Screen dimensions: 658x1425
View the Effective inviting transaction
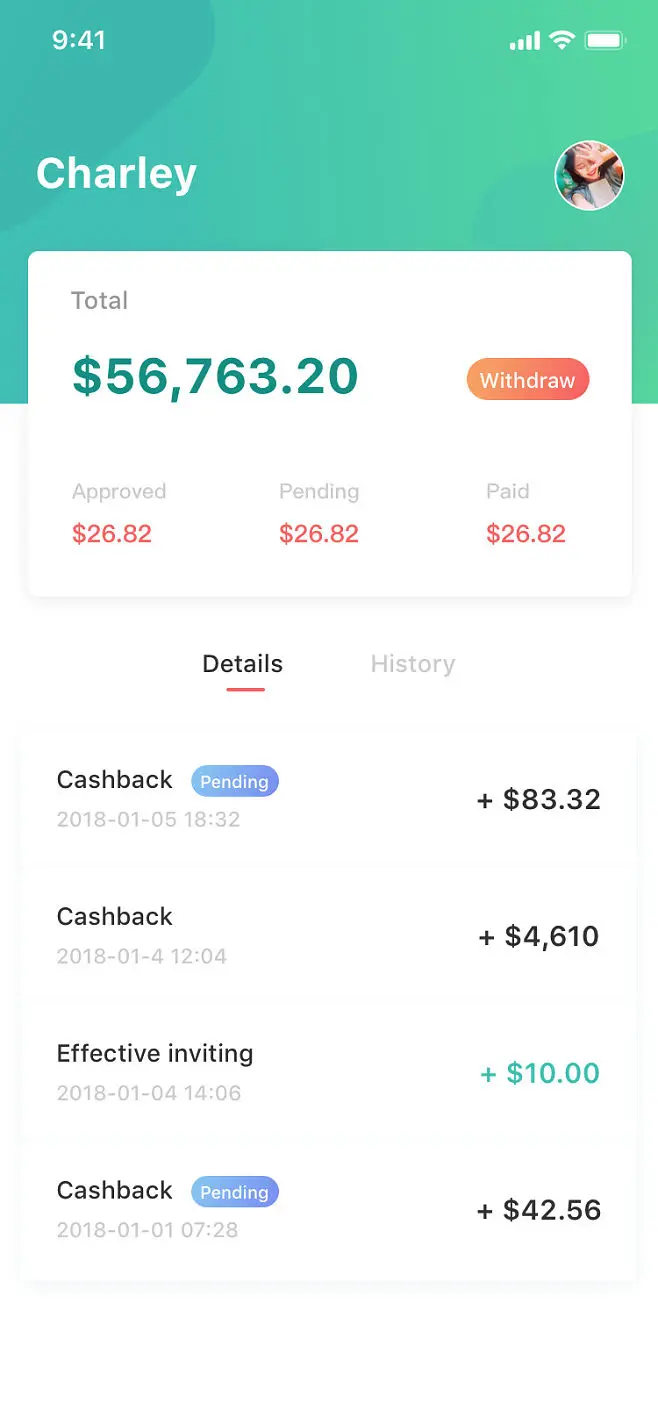[x=328, y=1073]
